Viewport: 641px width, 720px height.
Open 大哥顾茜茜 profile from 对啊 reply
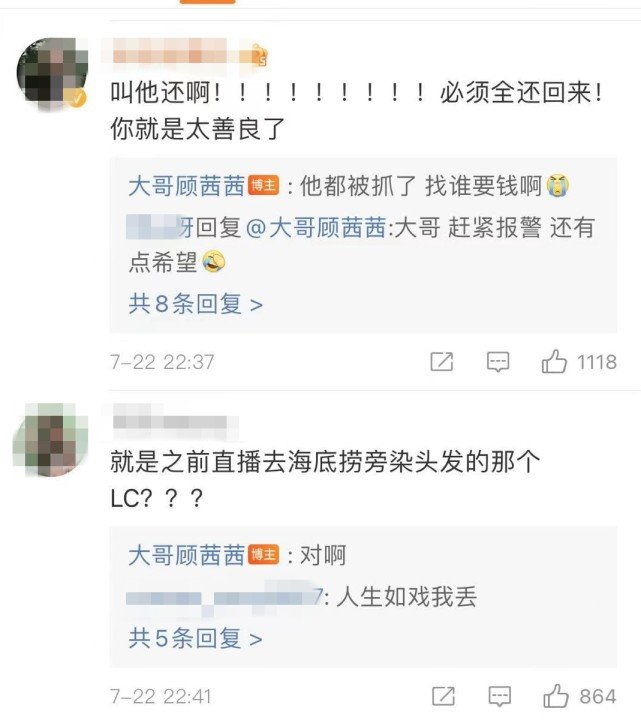(186, 556)
